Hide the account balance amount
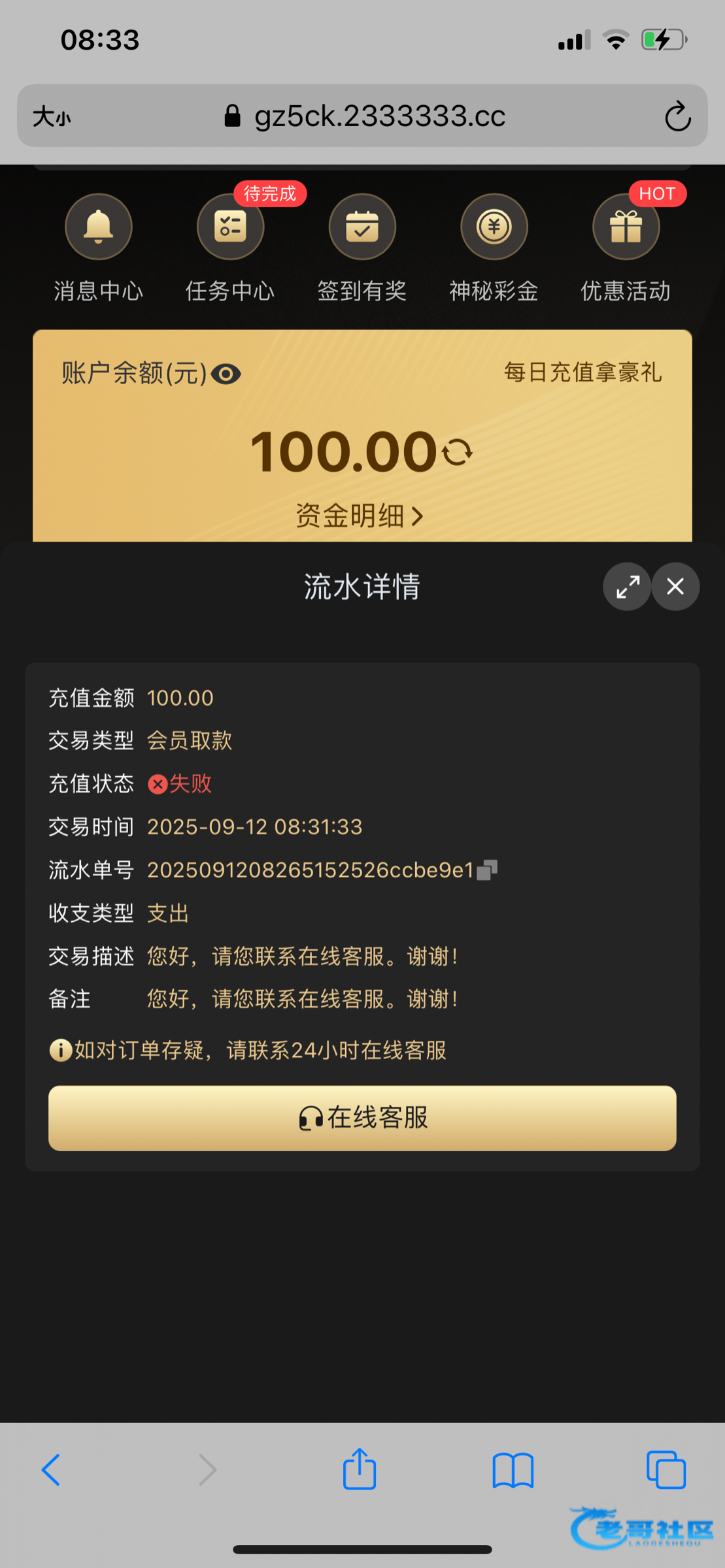Viewport: 725px width, 1568px height. 226,374
